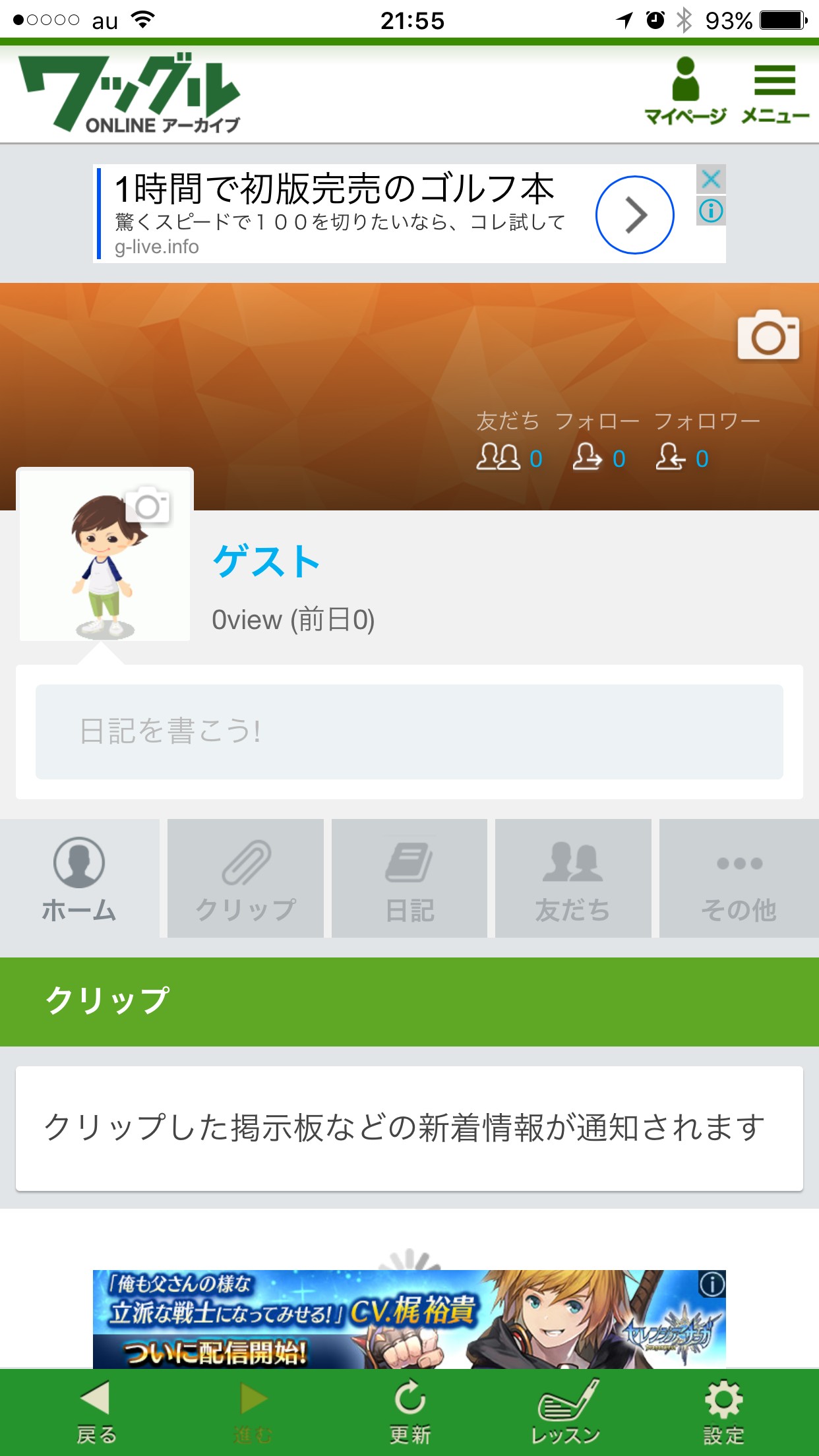Open the ゲスト profile name
The height and width of the screenshot is (1456, 819).
[266, 562]
